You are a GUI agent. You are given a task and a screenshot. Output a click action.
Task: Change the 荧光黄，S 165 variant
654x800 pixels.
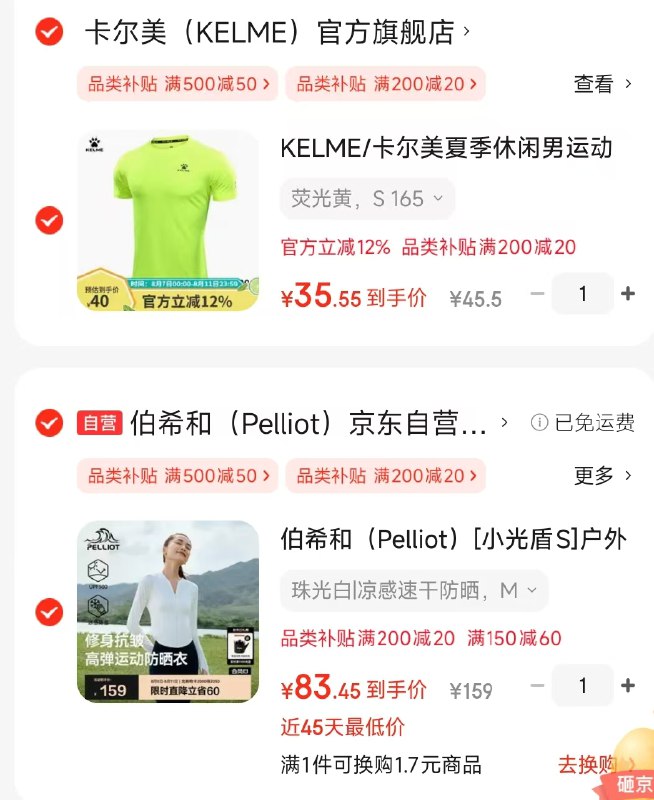[367, 199]
